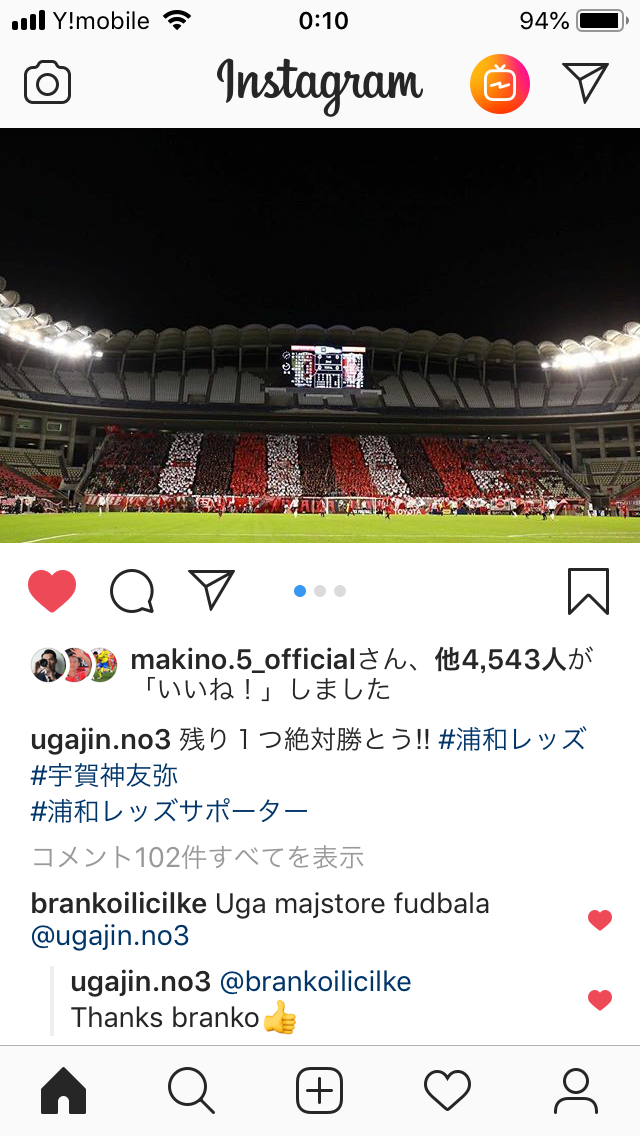This screenshot has height=1136, width=640.
Task: View all 102 comments
Action: (197, 857)
